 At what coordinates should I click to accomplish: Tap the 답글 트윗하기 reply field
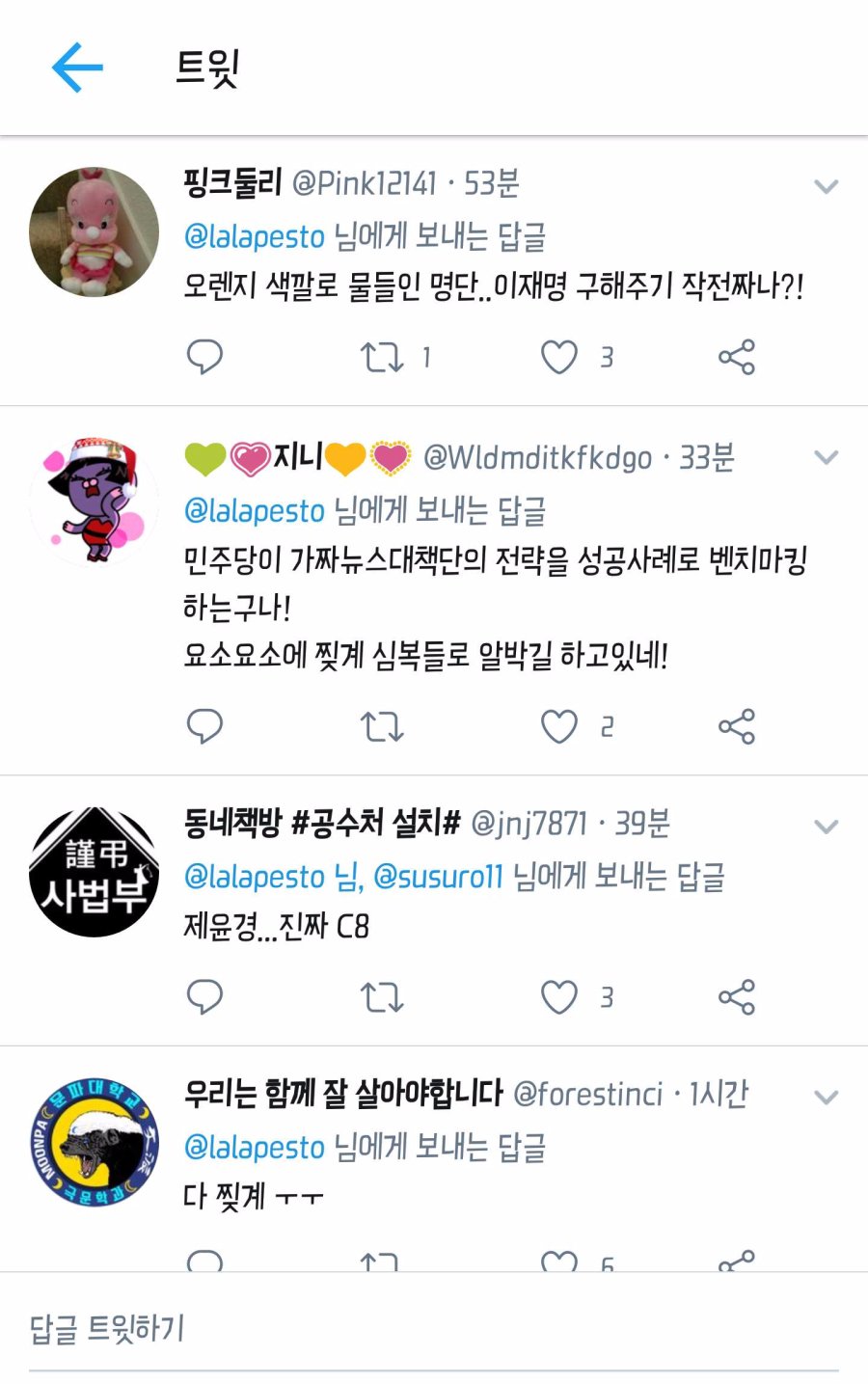107,1327
